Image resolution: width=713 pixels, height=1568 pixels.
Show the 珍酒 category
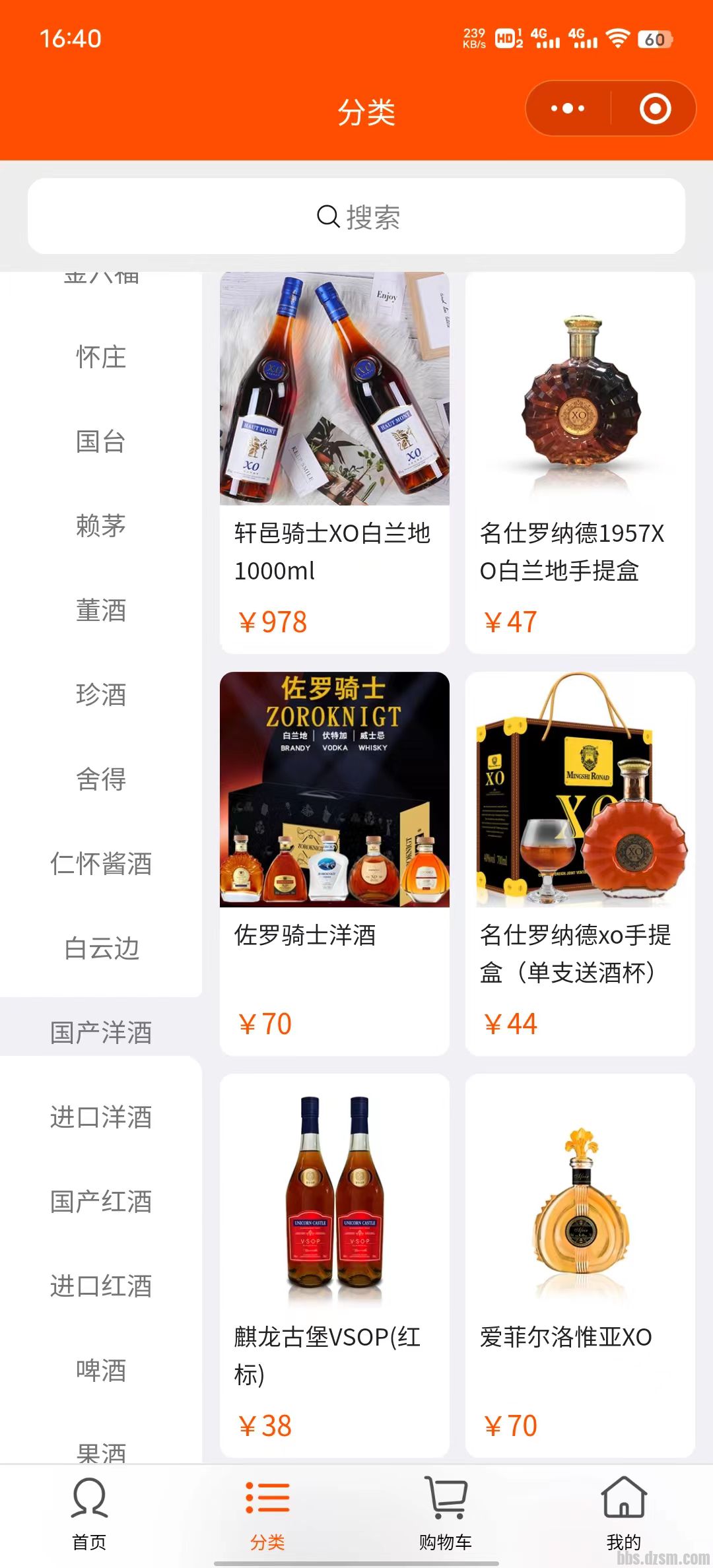[x=101, y=695]
